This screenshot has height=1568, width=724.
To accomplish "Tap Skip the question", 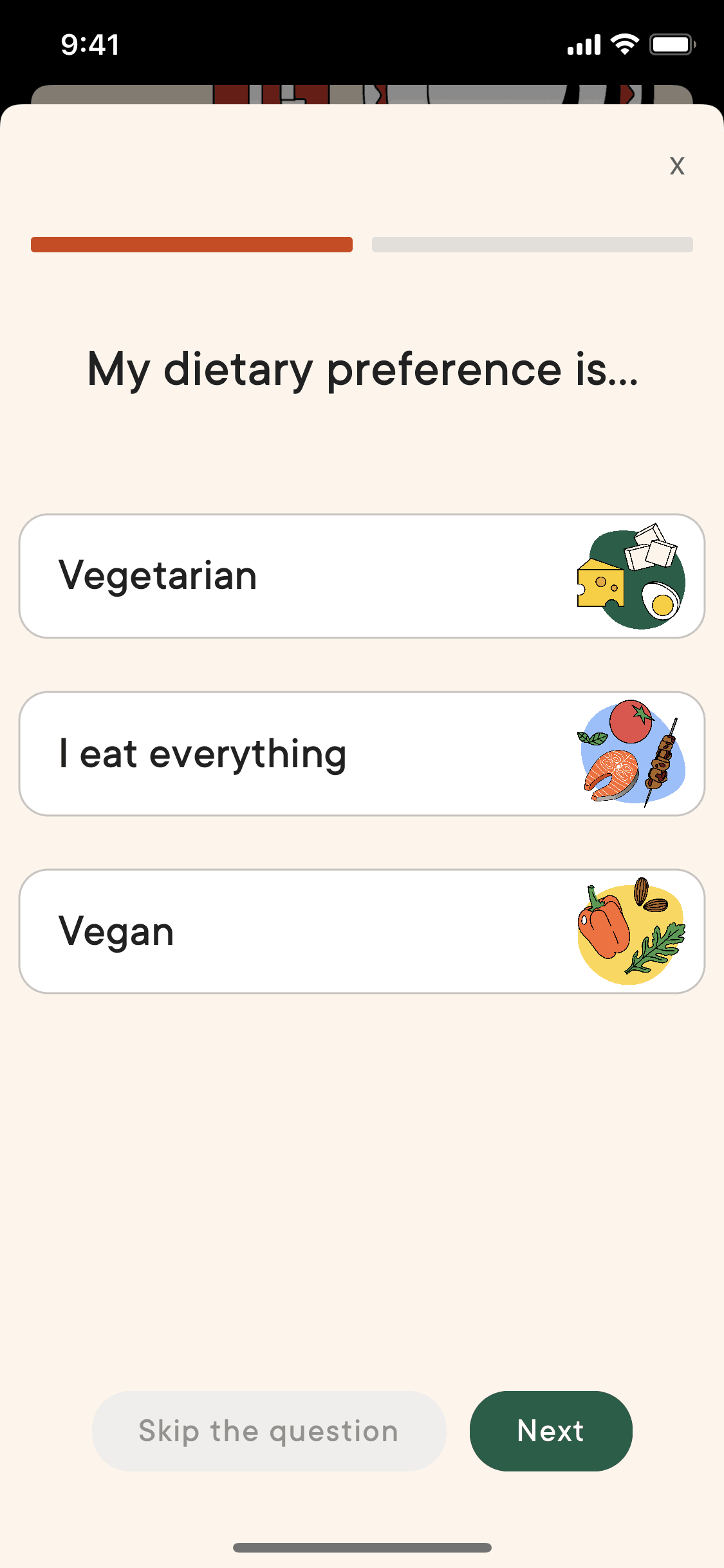I will pos(269,1431).
